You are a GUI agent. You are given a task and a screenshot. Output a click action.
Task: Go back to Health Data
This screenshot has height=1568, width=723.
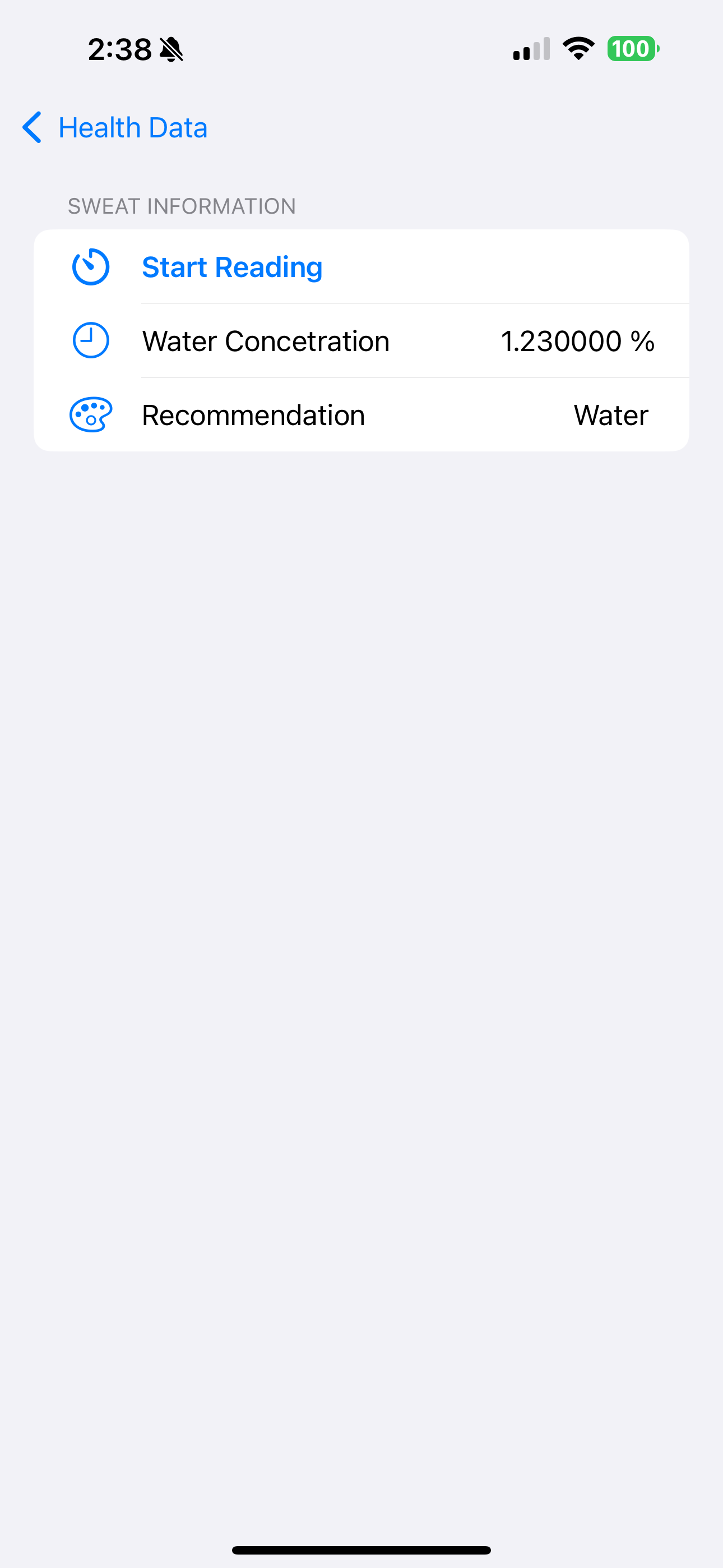tap(115, 128)
